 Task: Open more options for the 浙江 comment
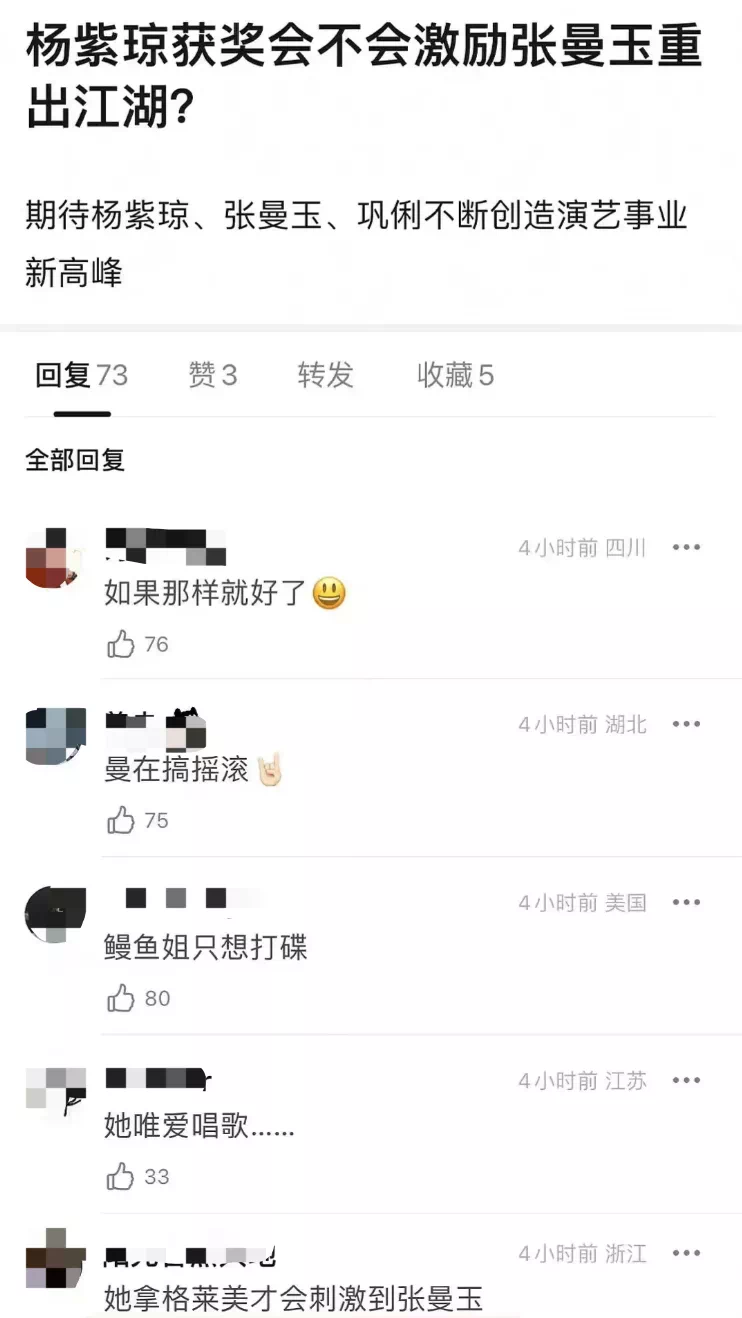point(686,1253)
